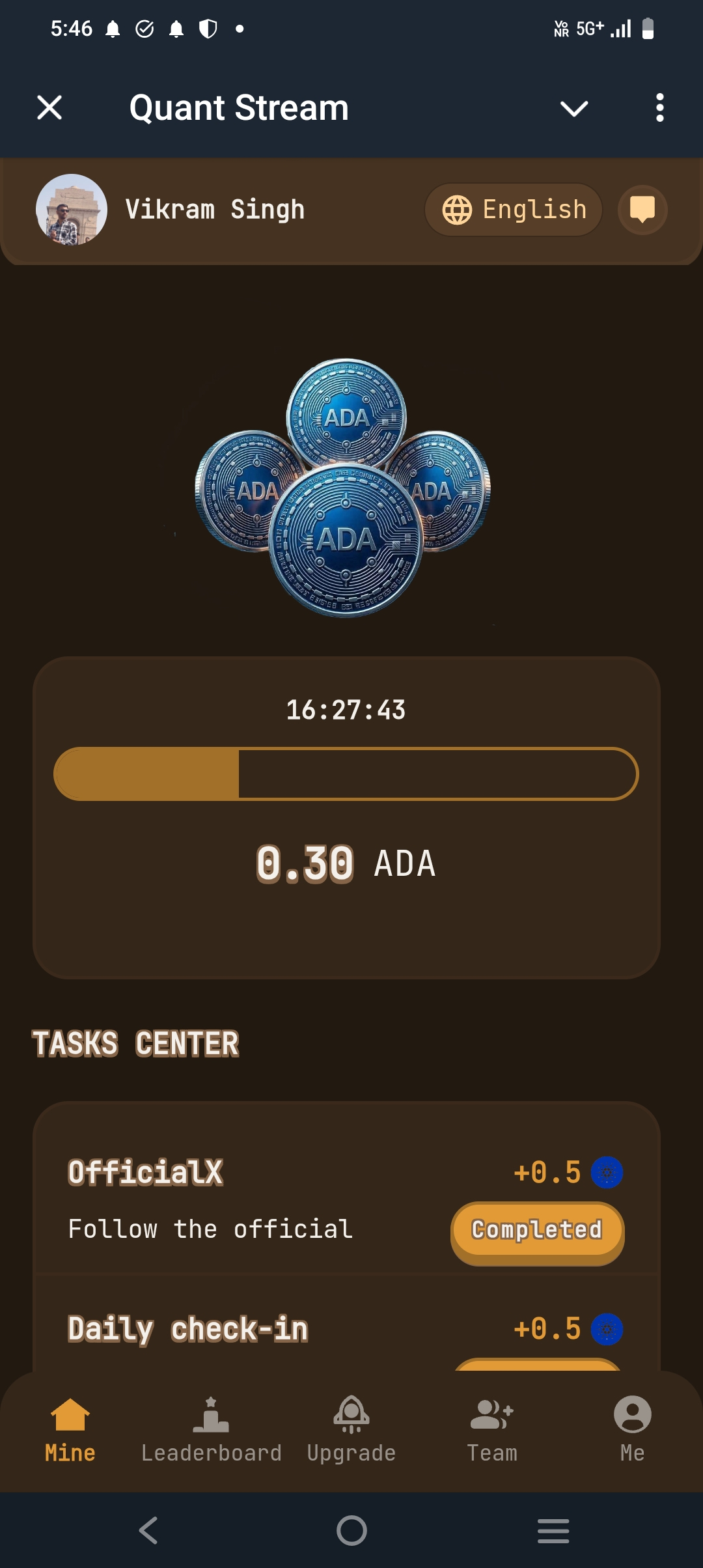Change language from English
This screenshot has width=703, height=1568.
tap(514, 210)
